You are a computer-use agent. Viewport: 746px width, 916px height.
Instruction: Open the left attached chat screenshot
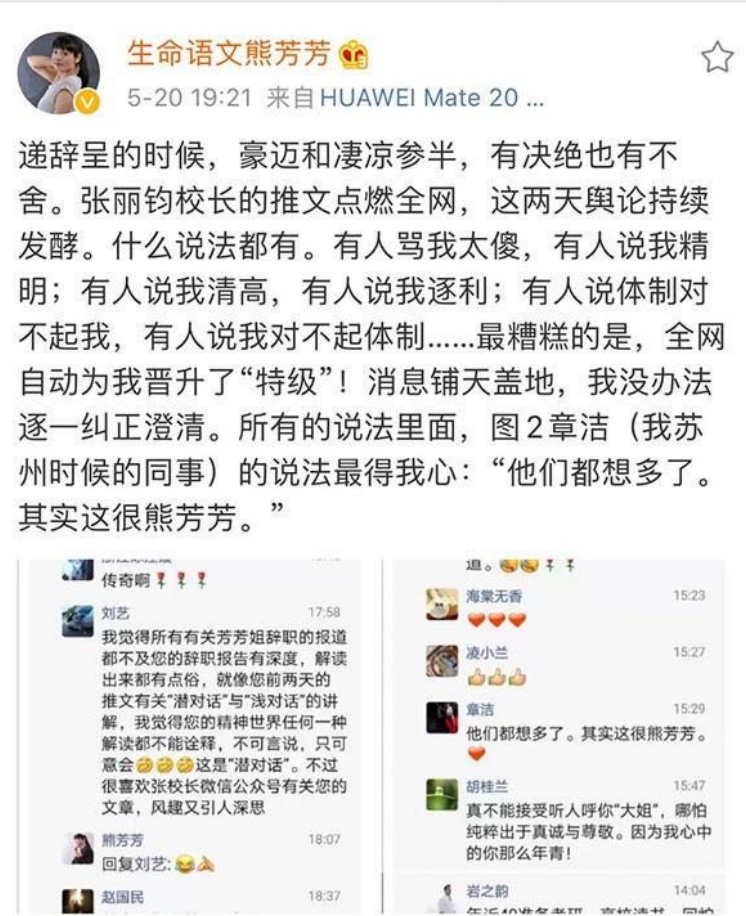point(197,737)
